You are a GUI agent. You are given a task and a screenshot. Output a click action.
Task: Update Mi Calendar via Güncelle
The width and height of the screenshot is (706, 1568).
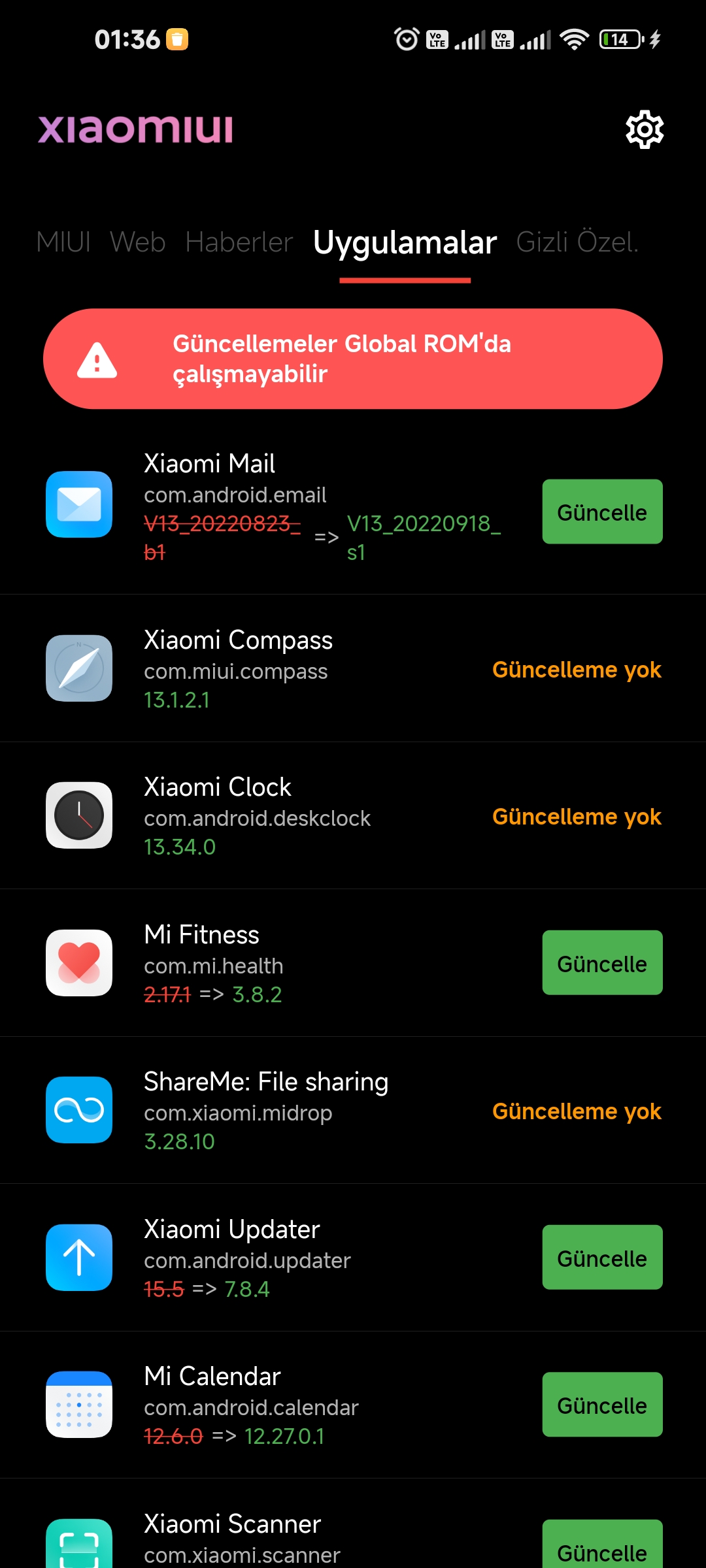(602, 1405)
